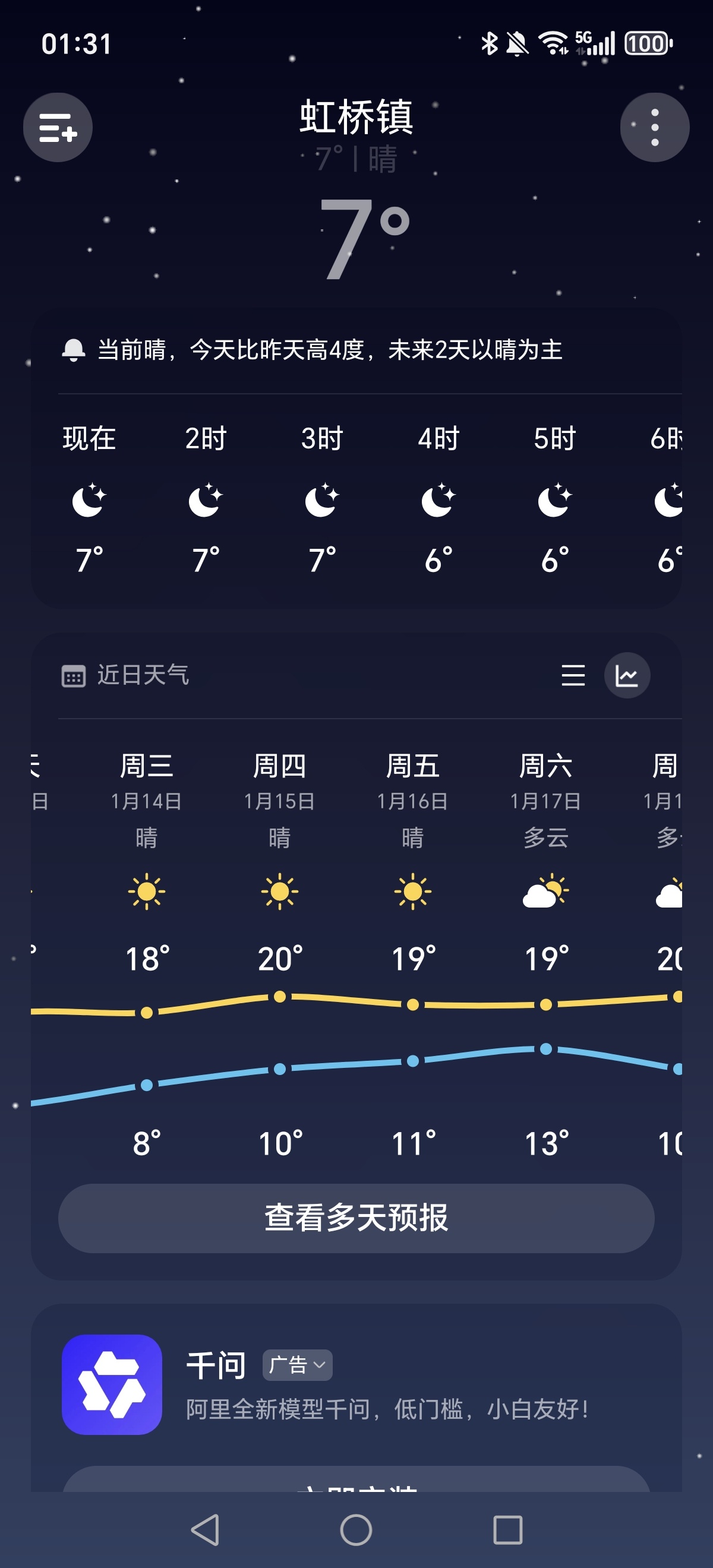713x1568 pixels.
Task: Return to the home screen
Action: pos(356,1529)
